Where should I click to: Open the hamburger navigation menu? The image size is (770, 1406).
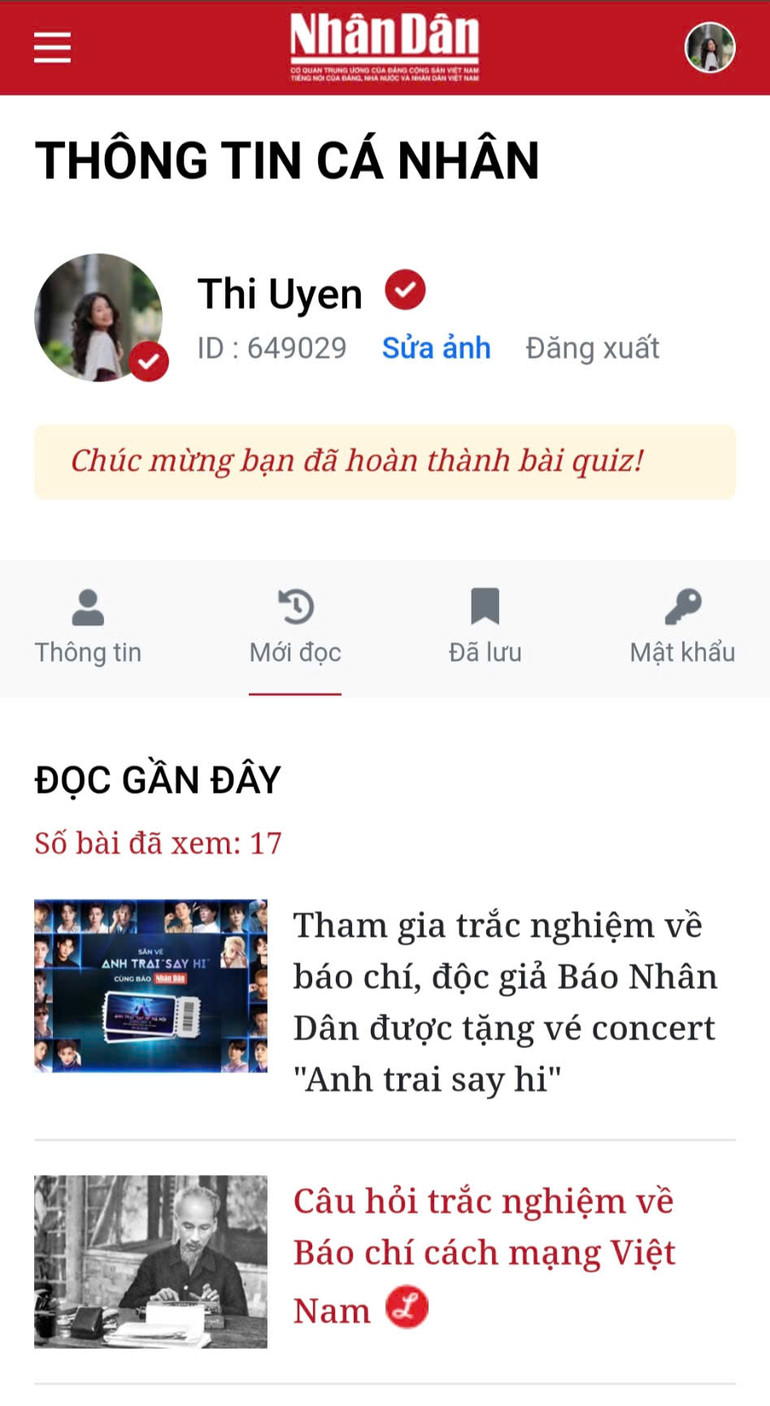click(x=52, y=47)
